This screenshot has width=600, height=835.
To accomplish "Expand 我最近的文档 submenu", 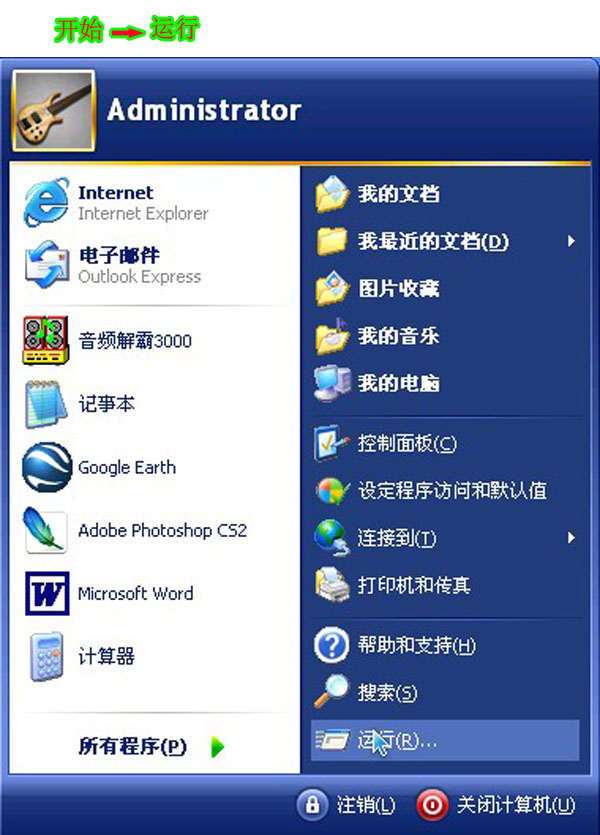I will tap(432, 241).
